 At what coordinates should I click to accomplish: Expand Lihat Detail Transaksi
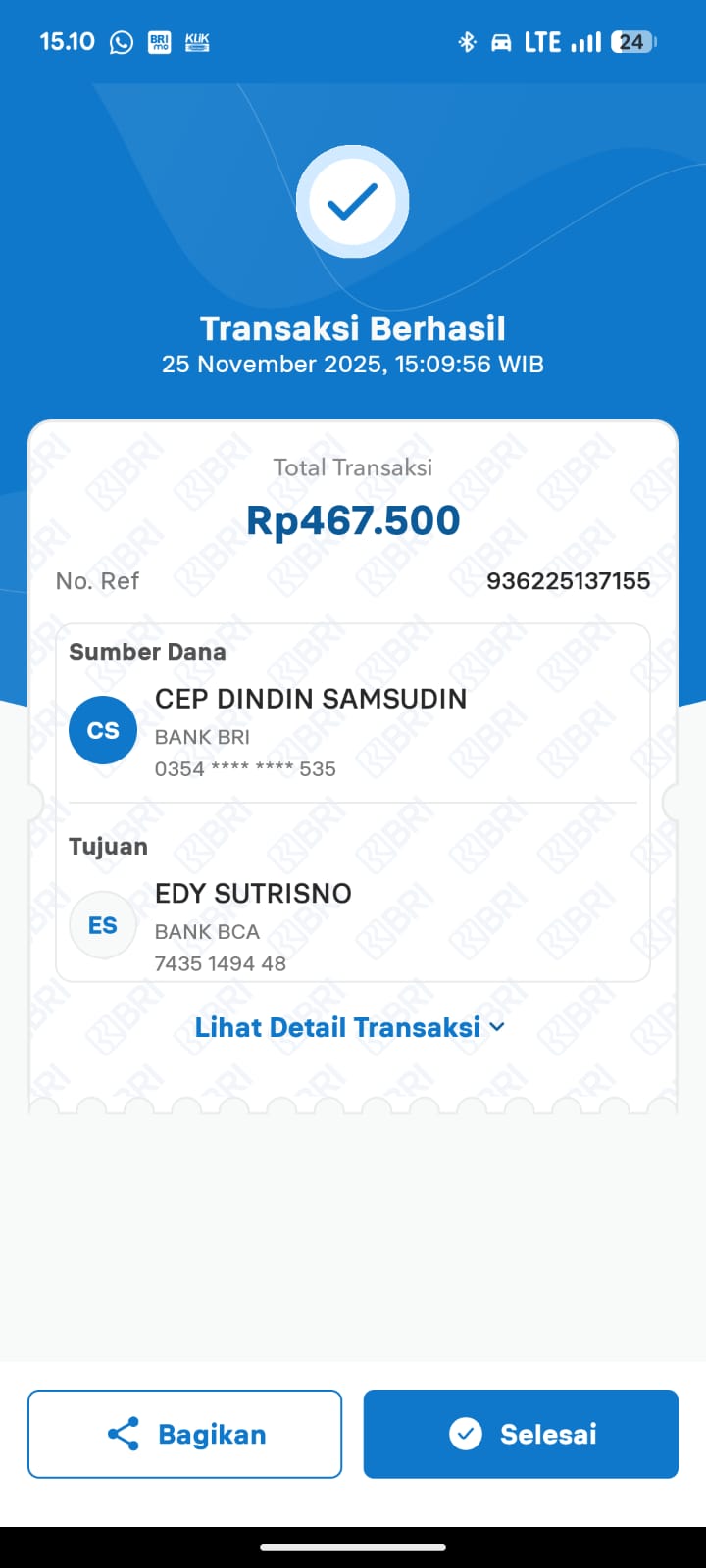(349, 1027)
